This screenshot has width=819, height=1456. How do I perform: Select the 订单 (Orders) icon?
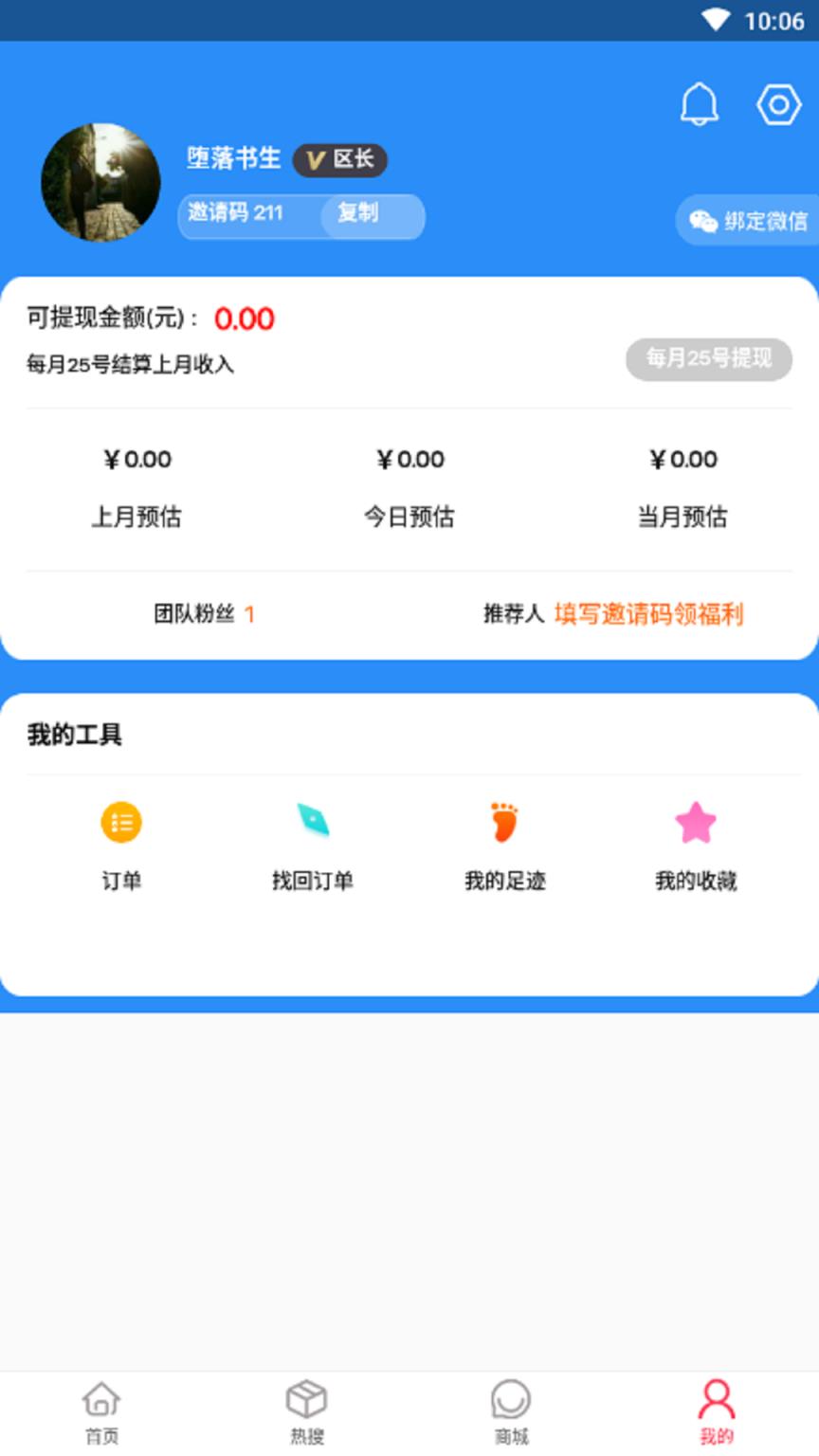pos(118,823)
